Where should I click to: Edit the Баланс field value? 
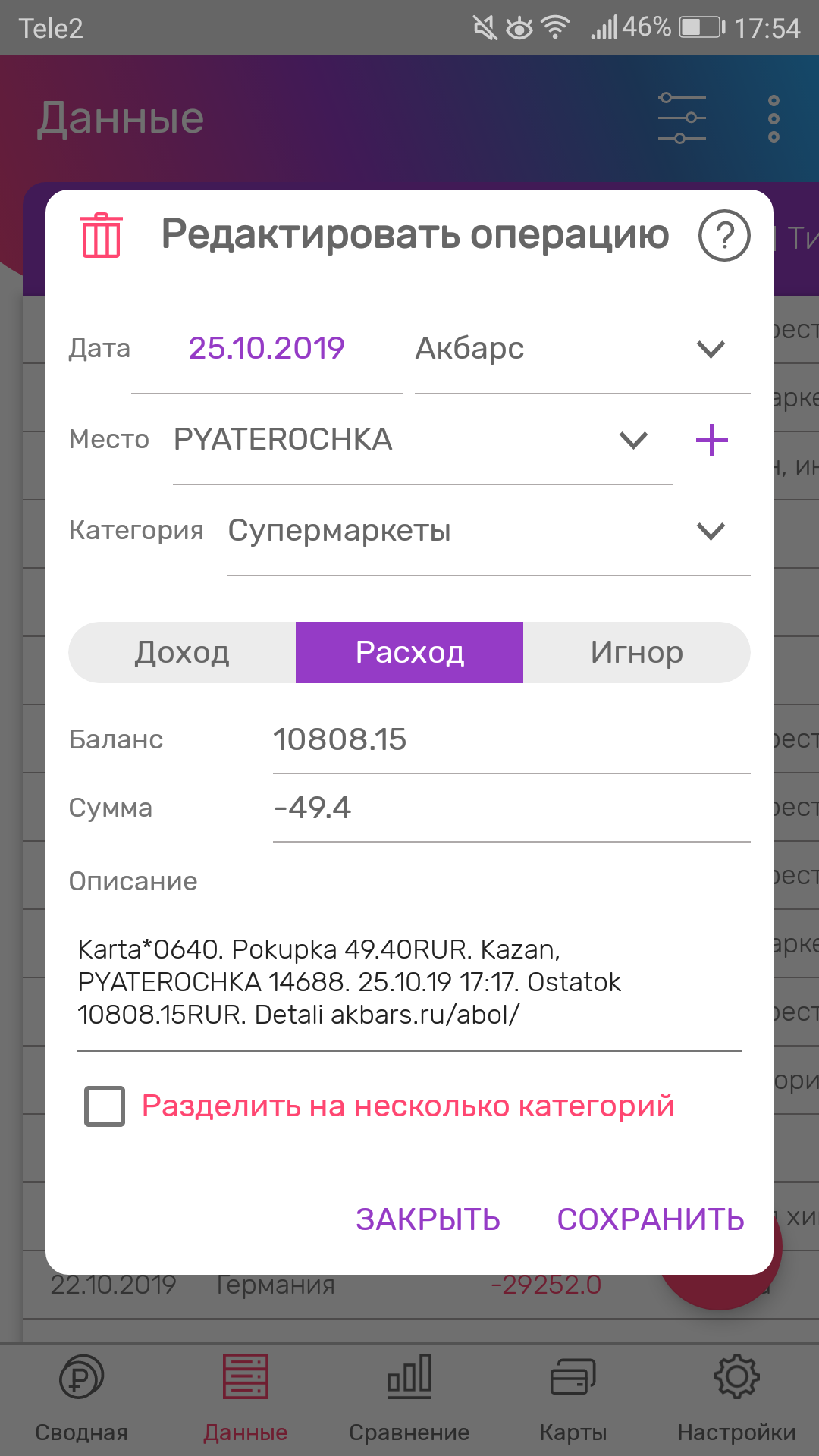pos(510,740)
